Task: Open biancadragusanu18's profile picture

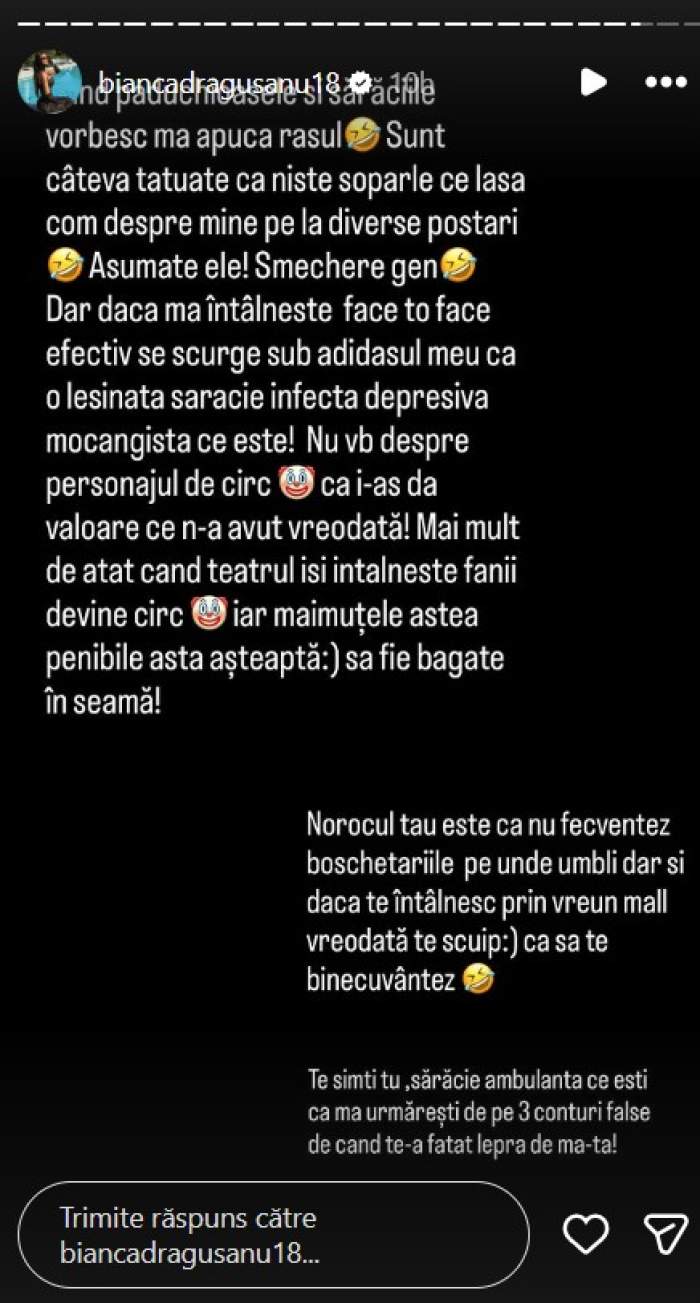Action: pos(49,81)
